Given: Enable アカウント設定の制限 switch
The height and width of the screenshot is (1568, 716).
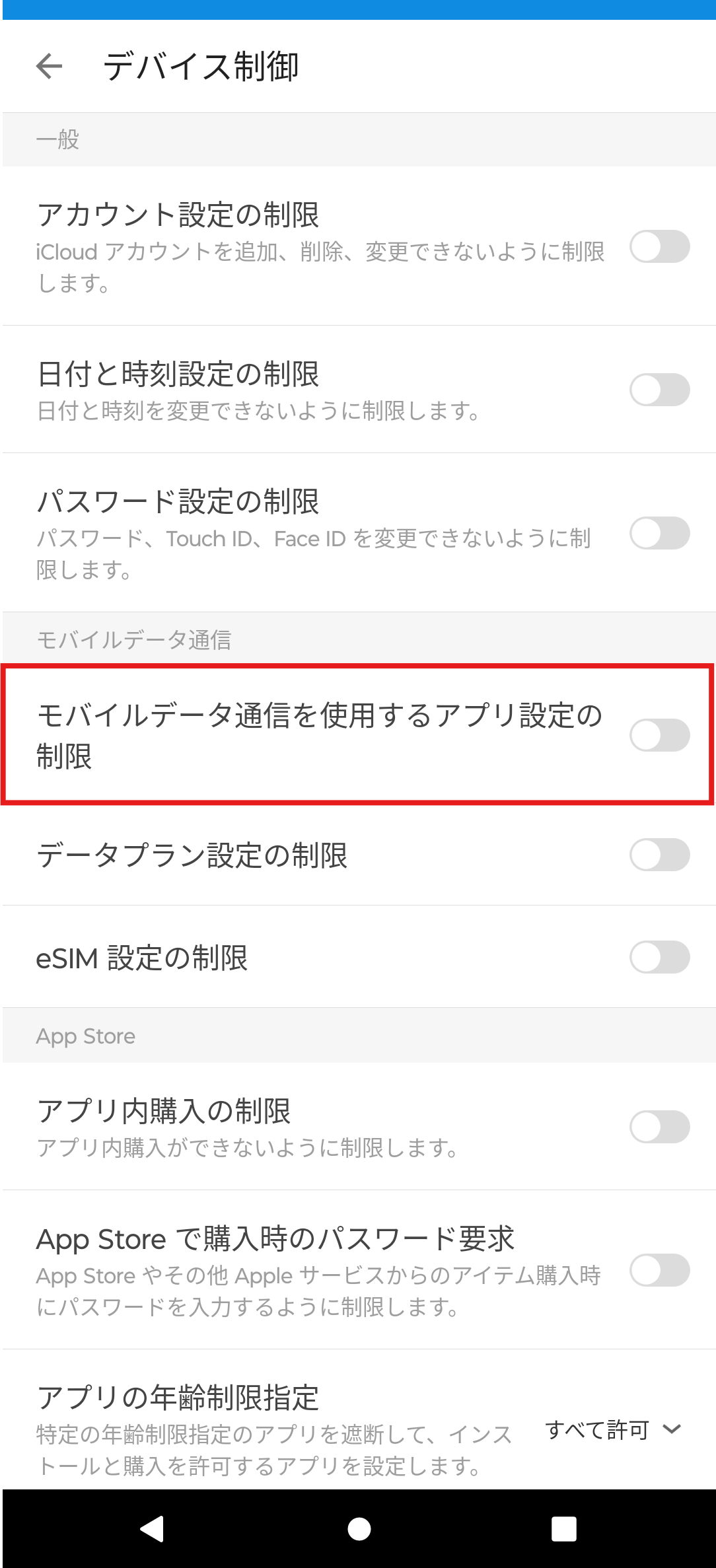Looking at the screenshot, I should pos(659,246).
